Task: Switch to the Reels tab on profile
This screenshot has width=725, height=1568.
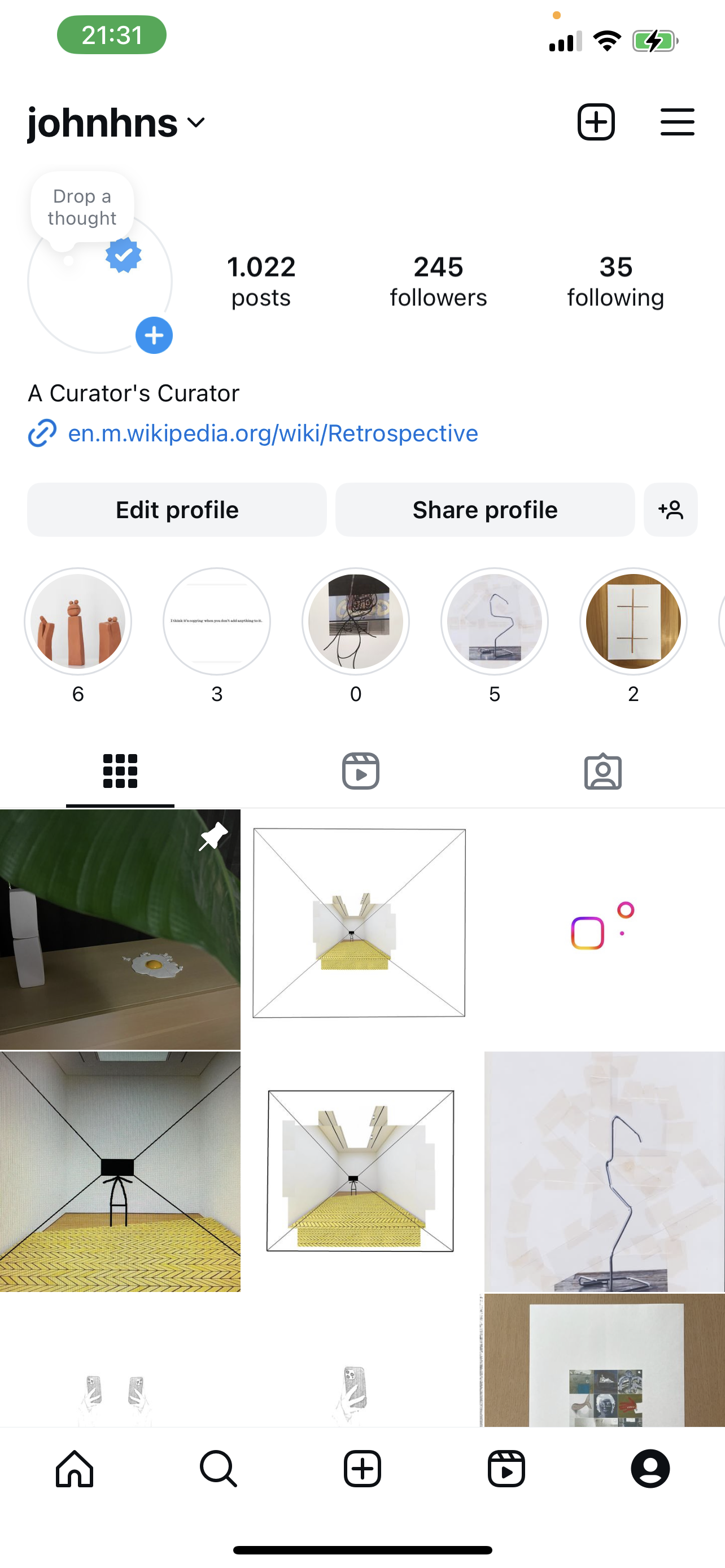Action: (x=361, y=771)
